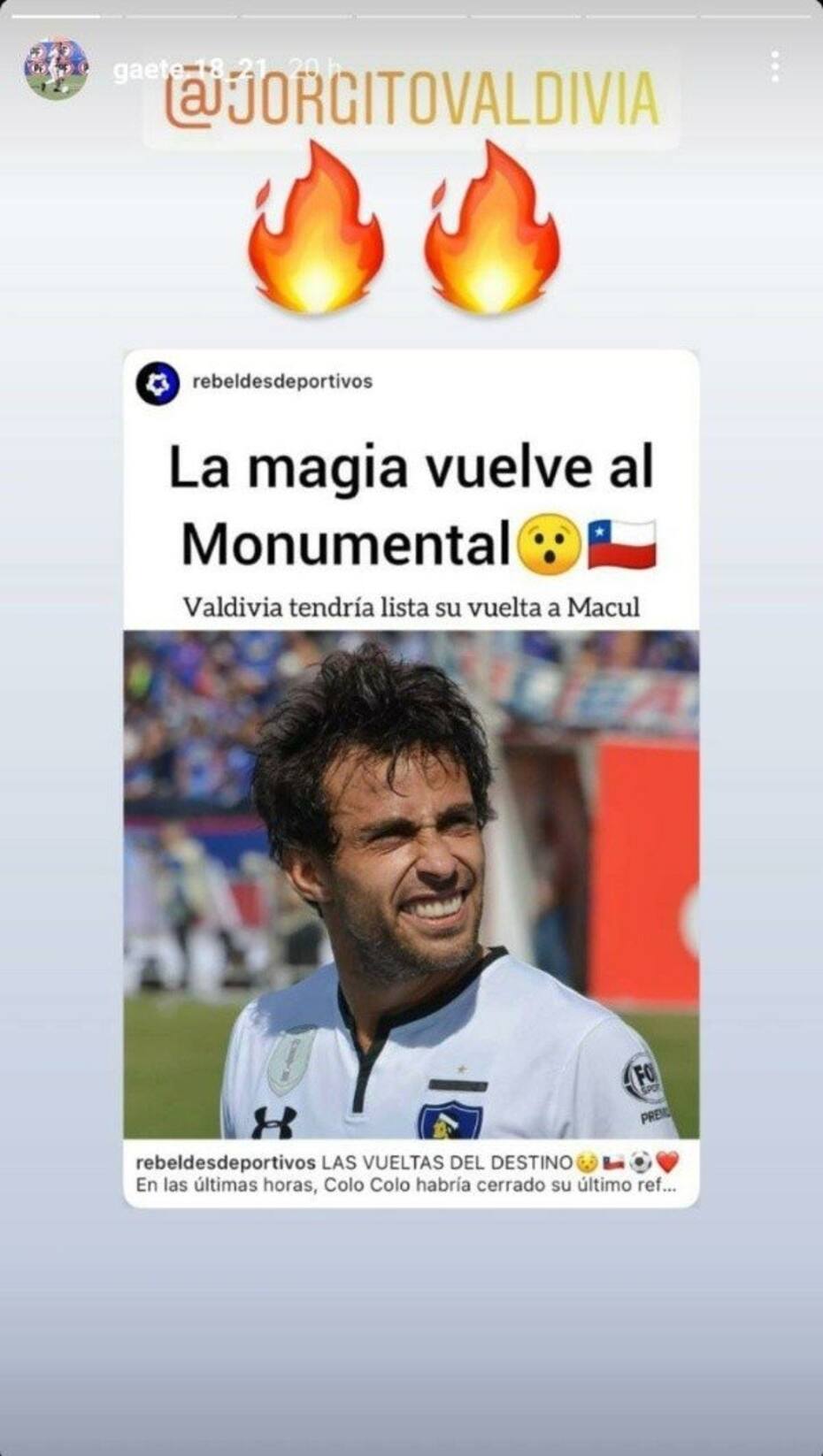View the shared rebeldesdeportivos post
The height and width of the screenshot is (1456, 823).
[x=411, y=778]
